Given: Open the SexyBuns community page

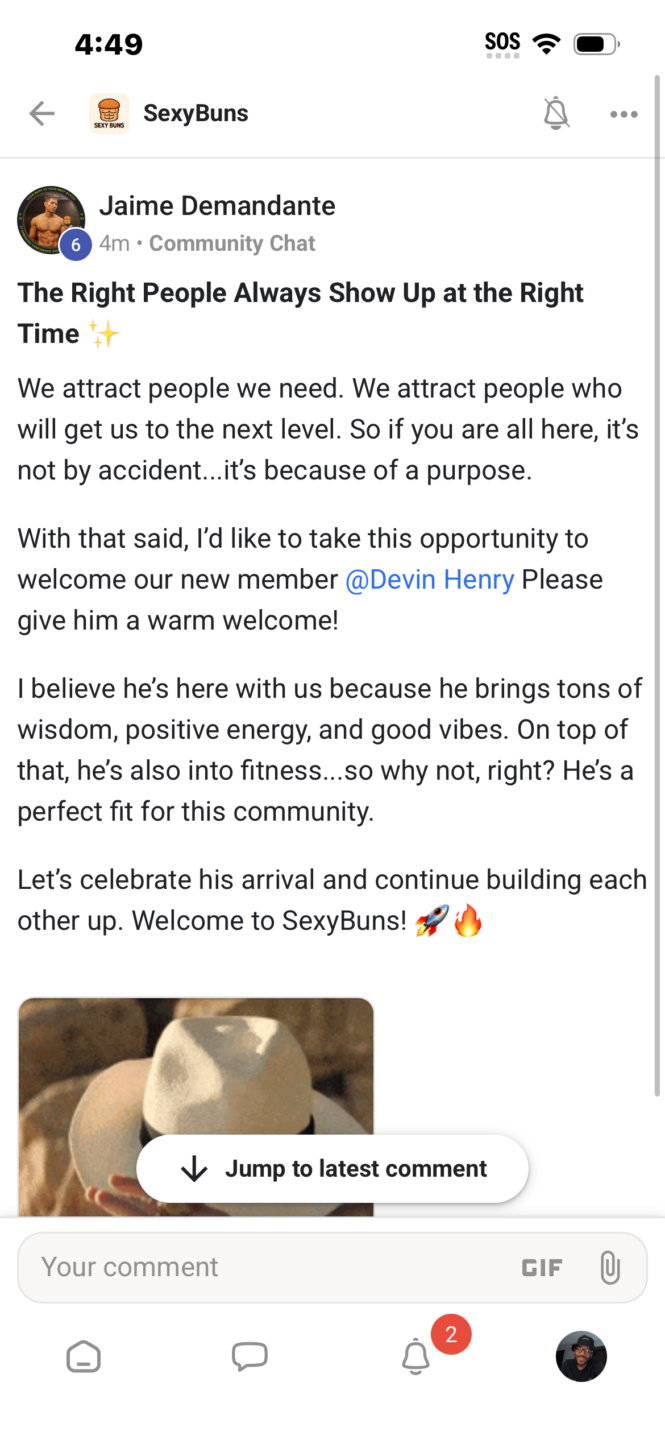Looking at the screenshot, I should 195,114.
